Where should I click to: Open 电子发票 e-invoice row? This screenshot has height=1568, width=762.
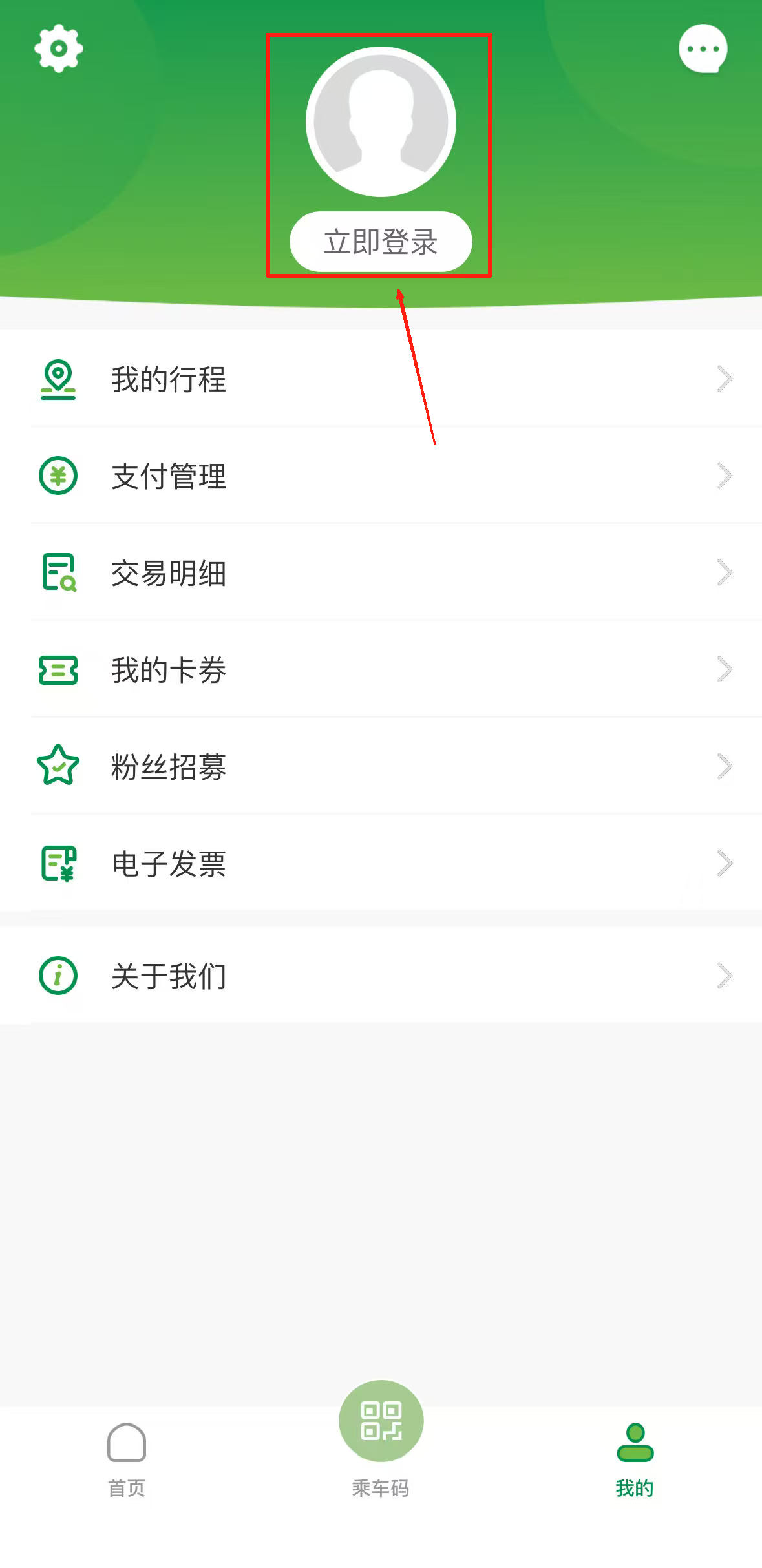click(x=381, y=864)
